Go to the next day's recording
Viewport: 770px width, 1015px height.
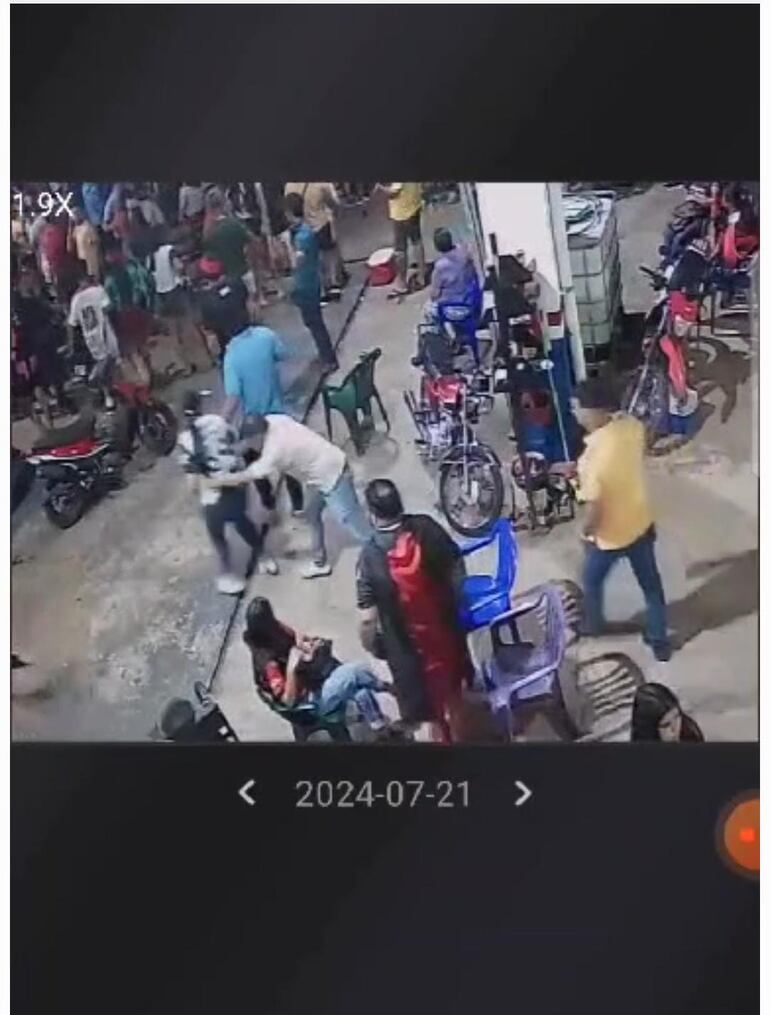pyautogui.click(x=522, y=794)
